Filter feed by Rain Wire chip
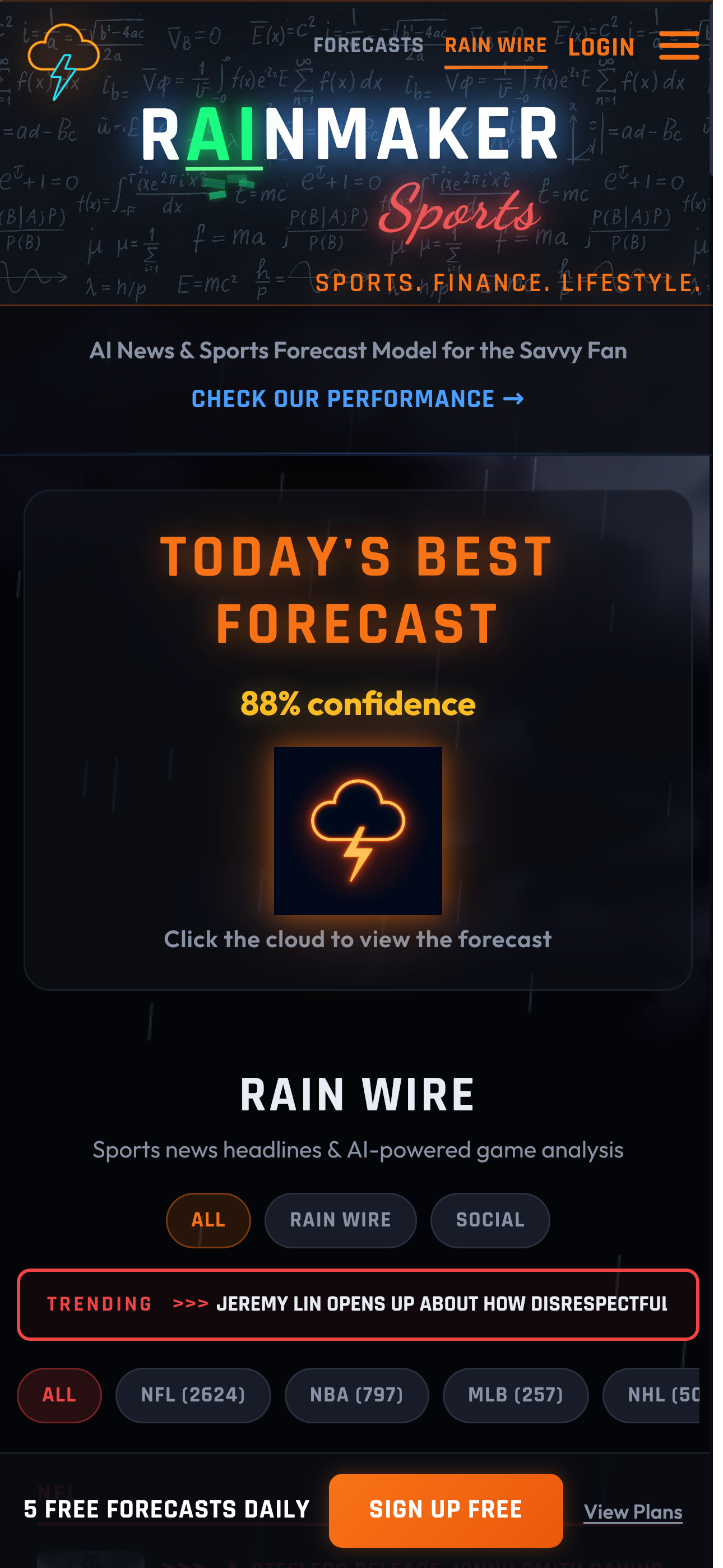The height and width of the screenshot is (1568, 723). pos(340,1220)
